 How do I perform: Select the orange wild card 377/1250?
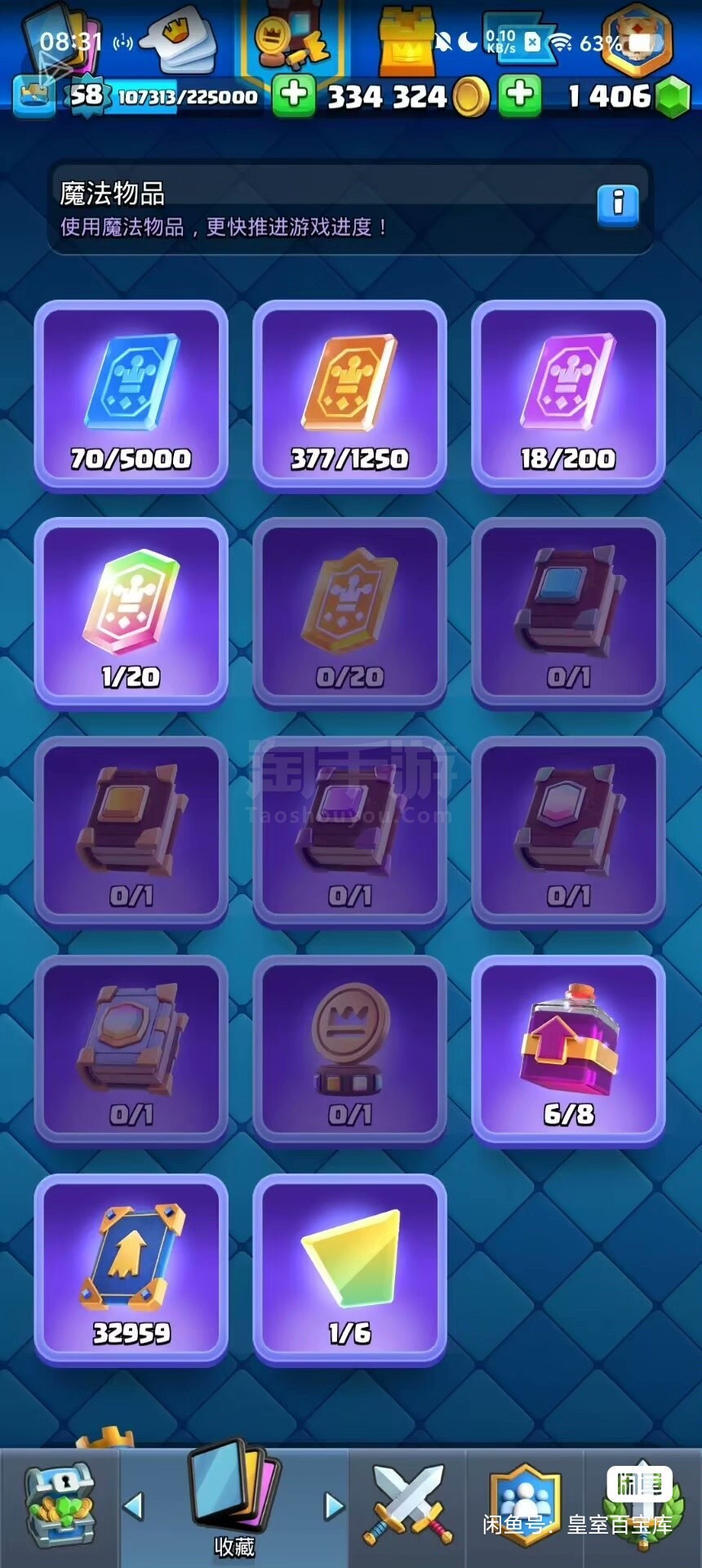[349, 395]
